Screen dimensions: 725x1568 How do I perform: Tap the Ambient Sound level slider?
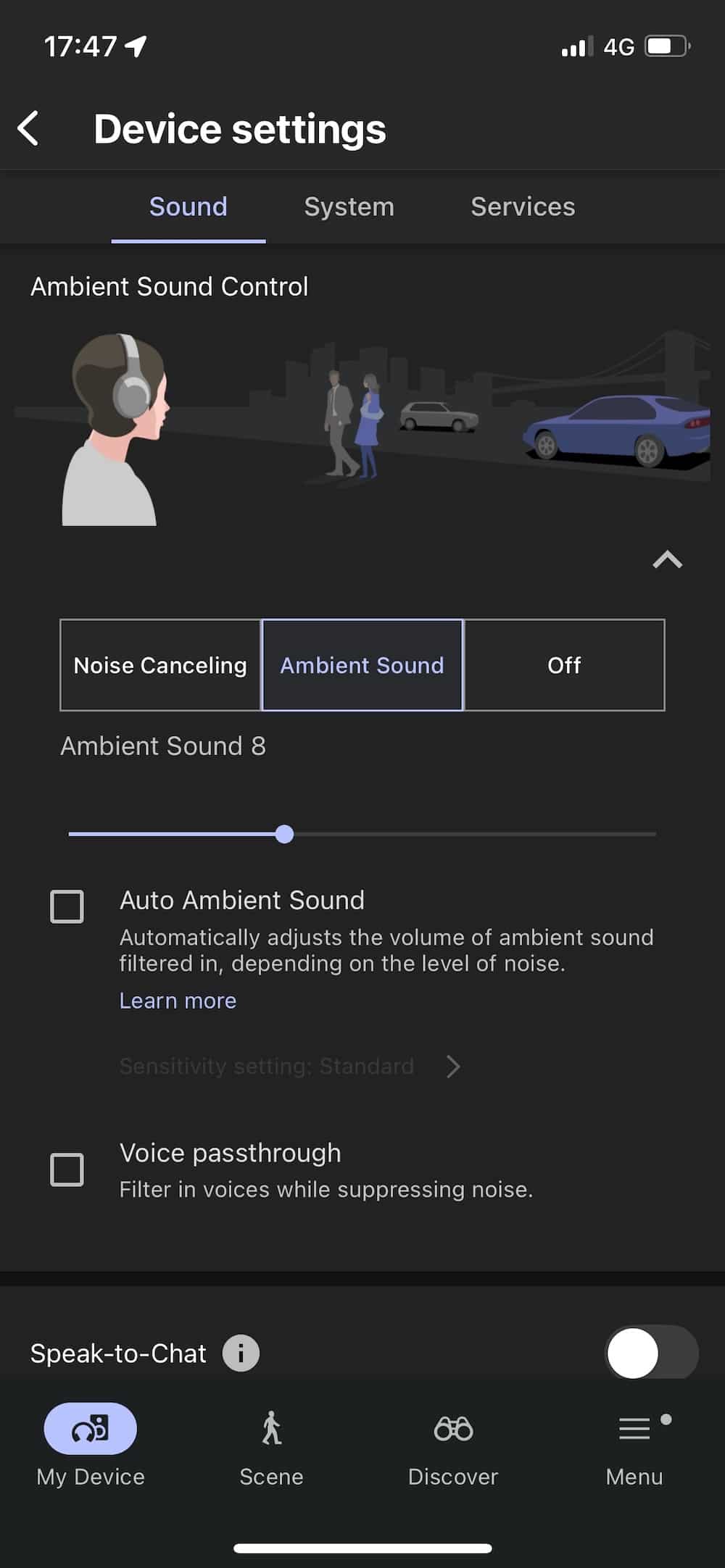pyautogui.click(x=362, y=834)
